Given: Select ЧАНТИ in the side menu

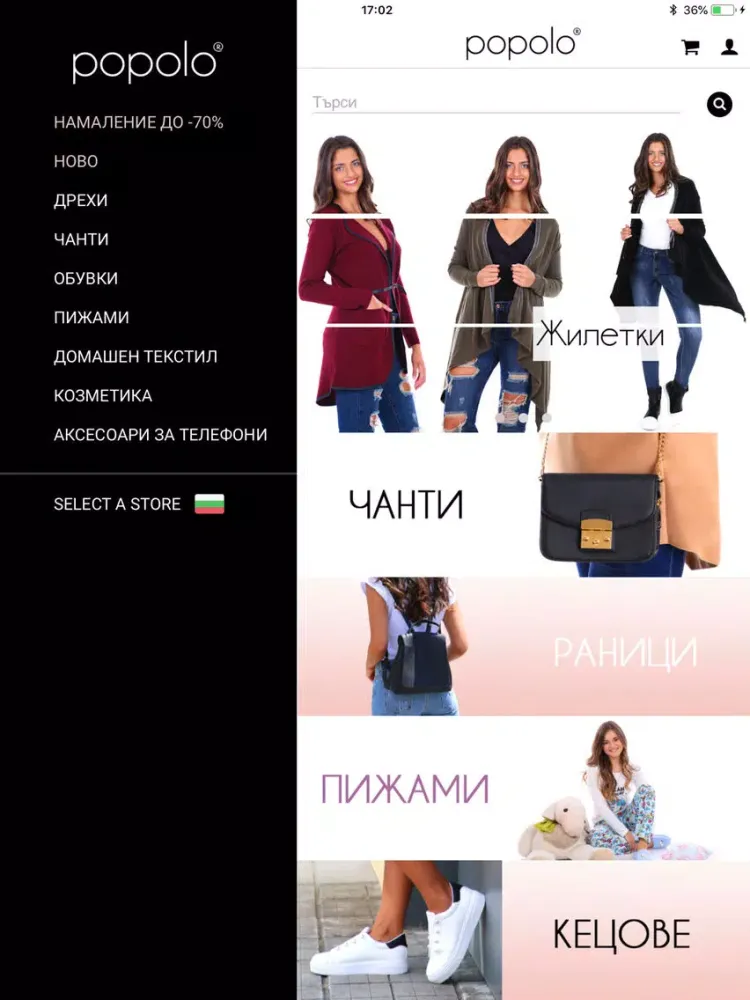Looking at the screenshot, I should click(x=81, y=240).
